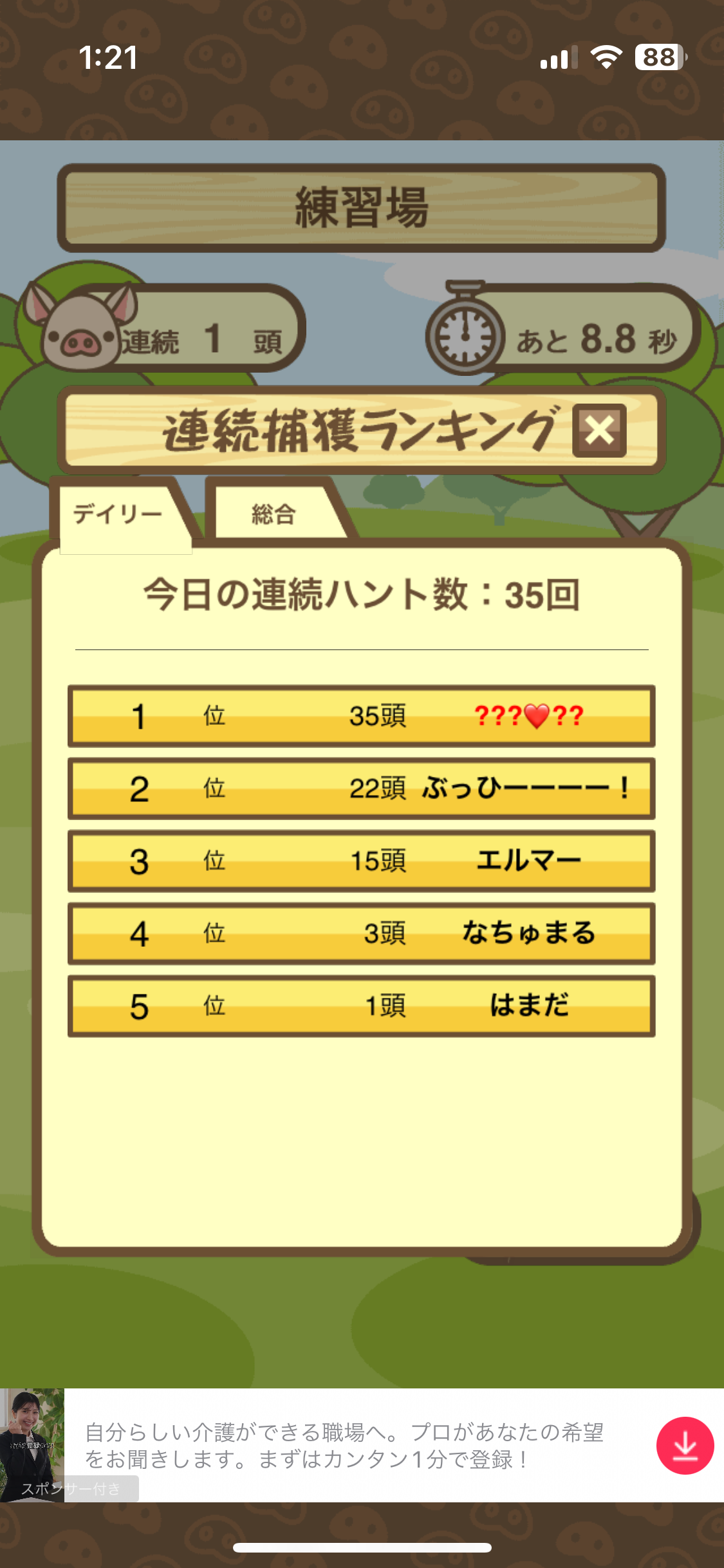Close the 連続捕獲ランキング popup

(x=599, y=431)
